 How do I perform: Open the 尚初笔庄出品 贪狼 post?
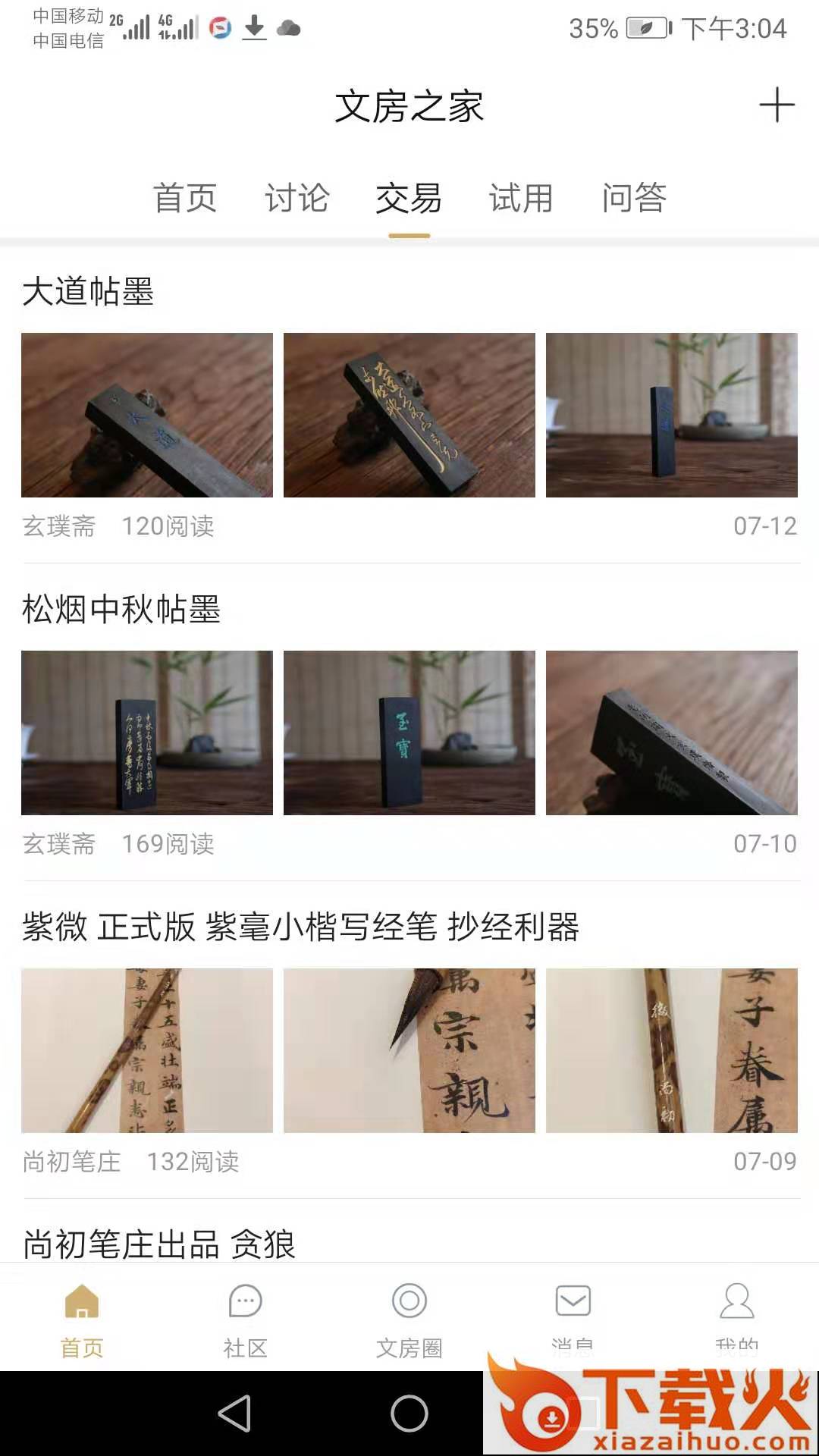158,1244
